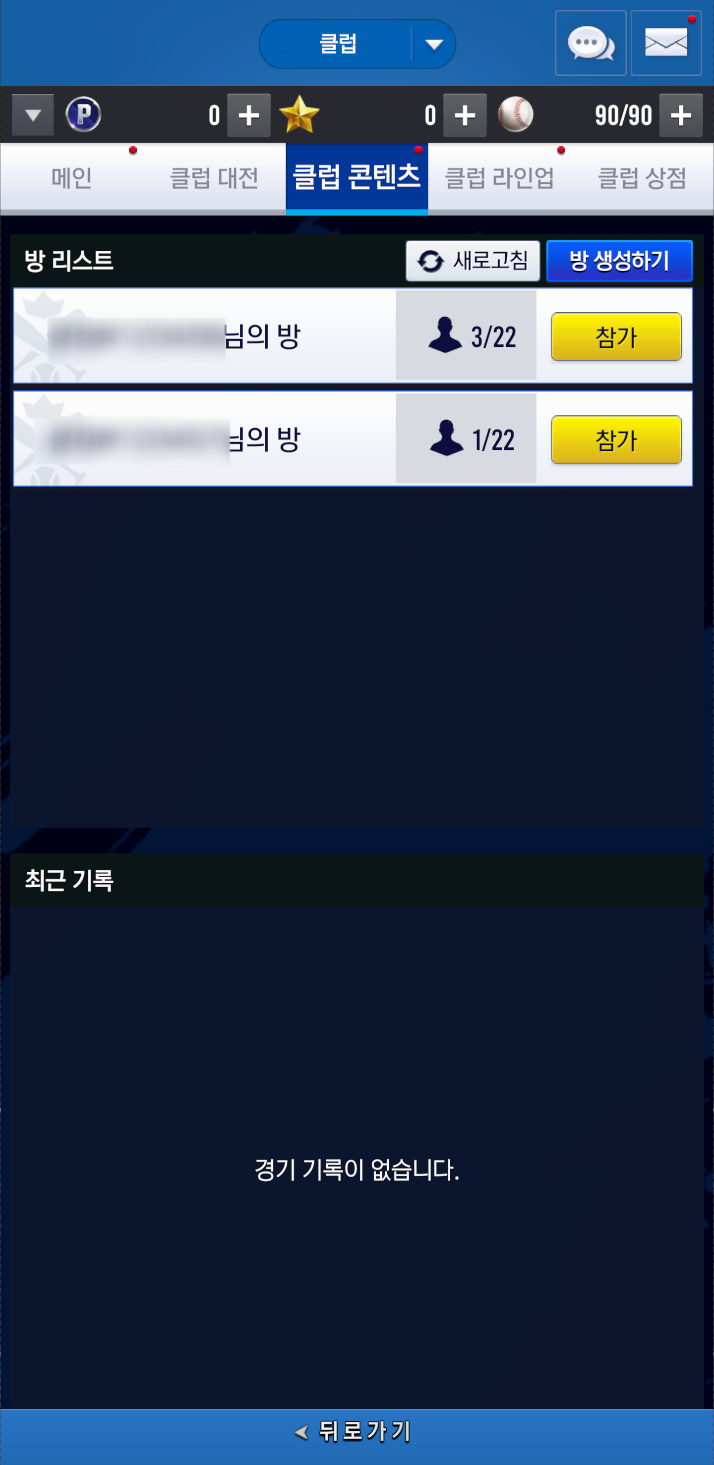
Task: Switch to the 클럽 상점 tab
Action: pos(642,179)
